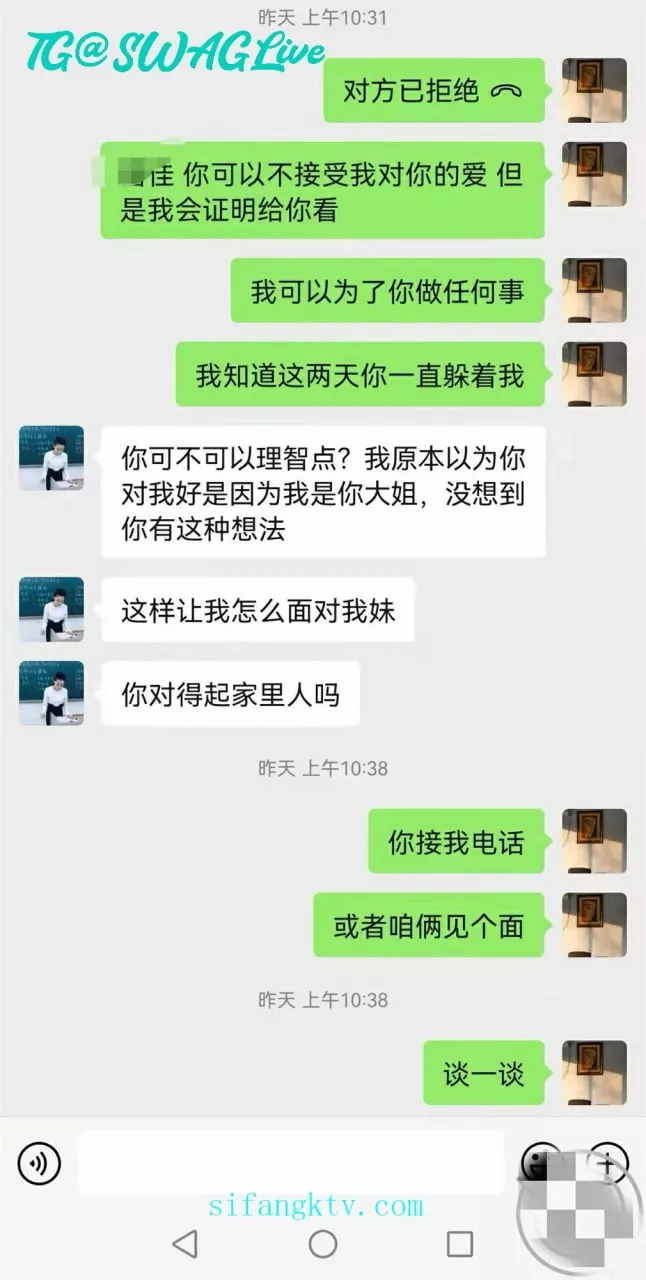
Task: Tap the voice message icon
Action: 40,1163
